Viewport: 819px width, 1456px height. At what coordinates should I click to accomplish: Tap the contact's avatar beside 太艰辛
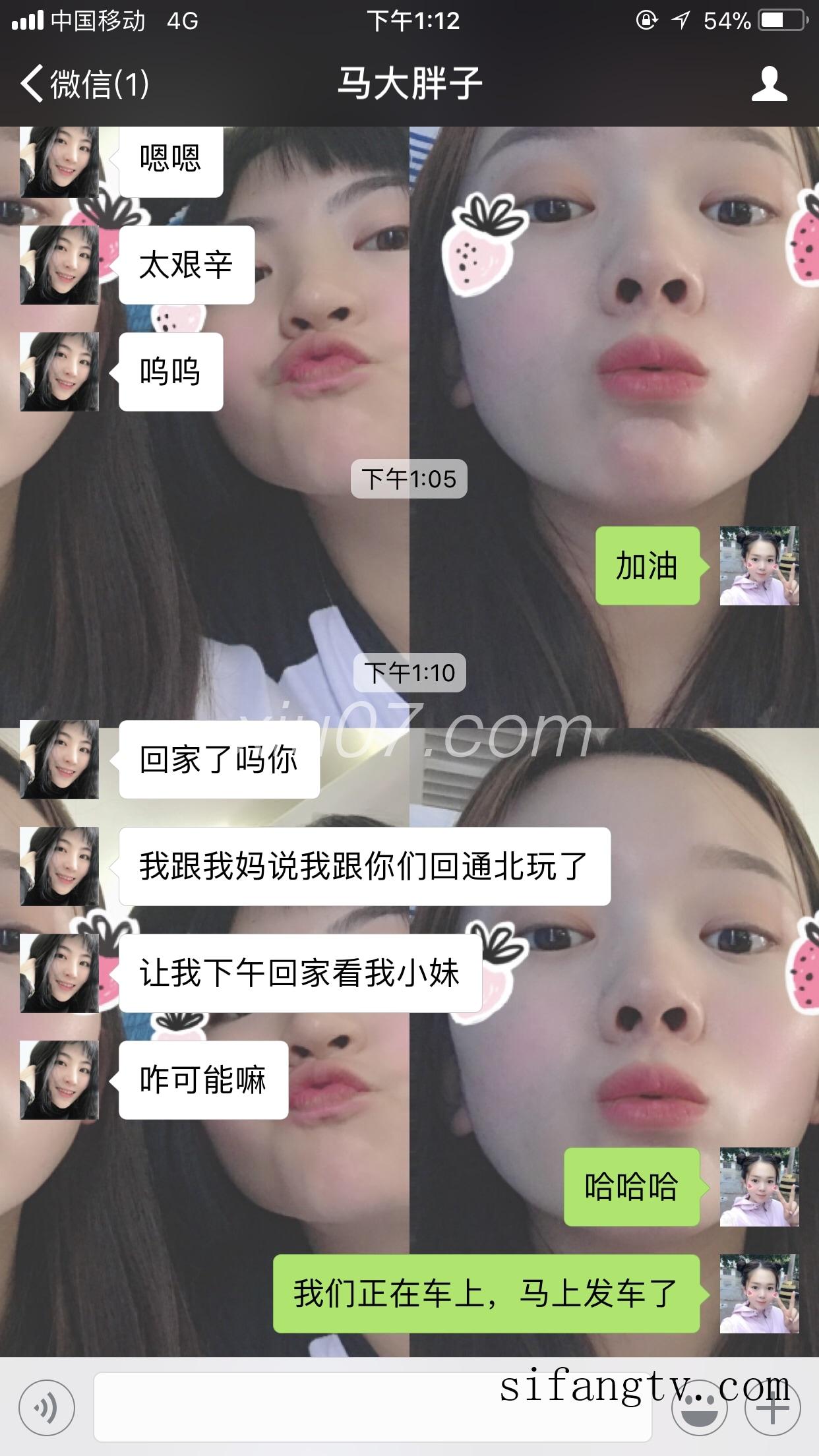[x=59, y=265]
